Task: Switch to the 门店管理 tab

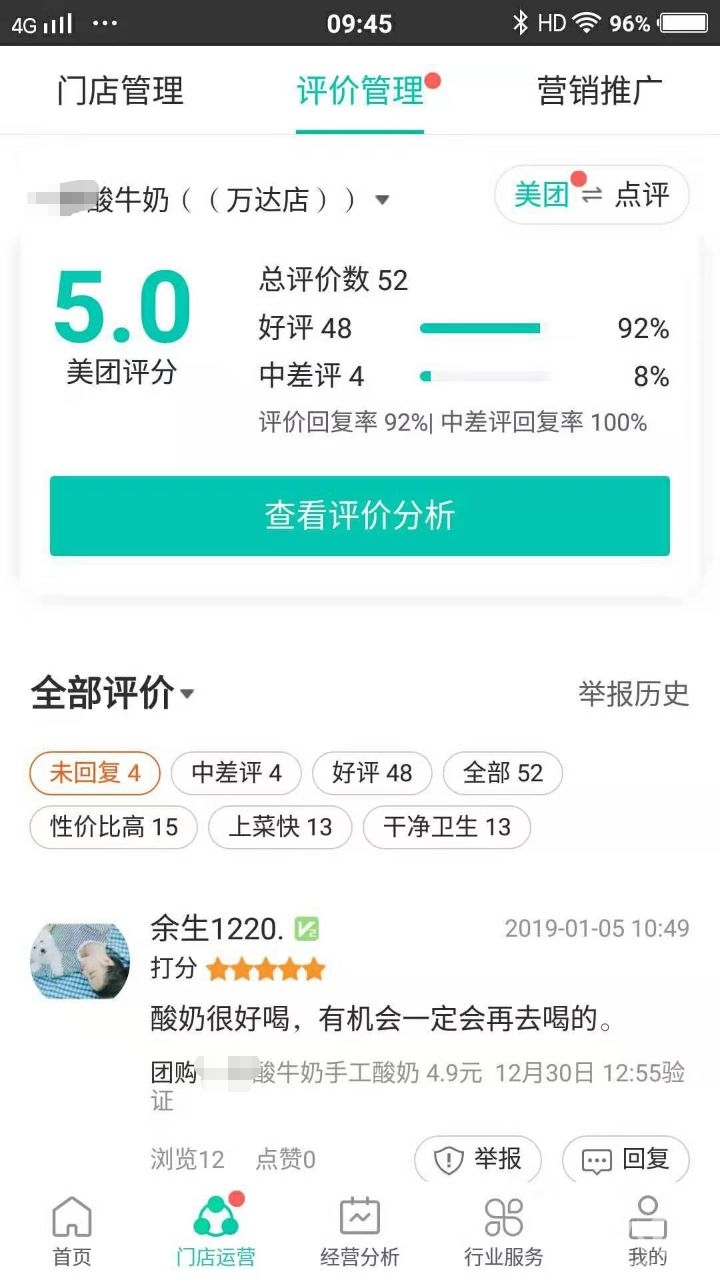Action: pos(120,92)
